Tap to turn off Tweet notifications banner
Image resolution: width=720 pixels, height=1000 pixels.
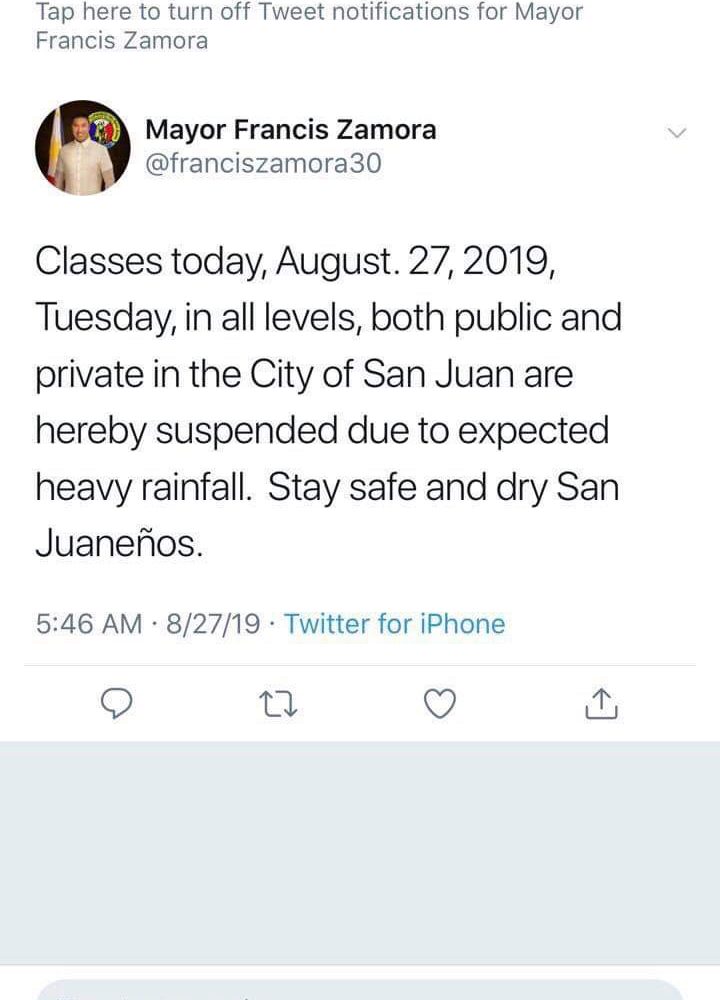[x=309, y=27]
